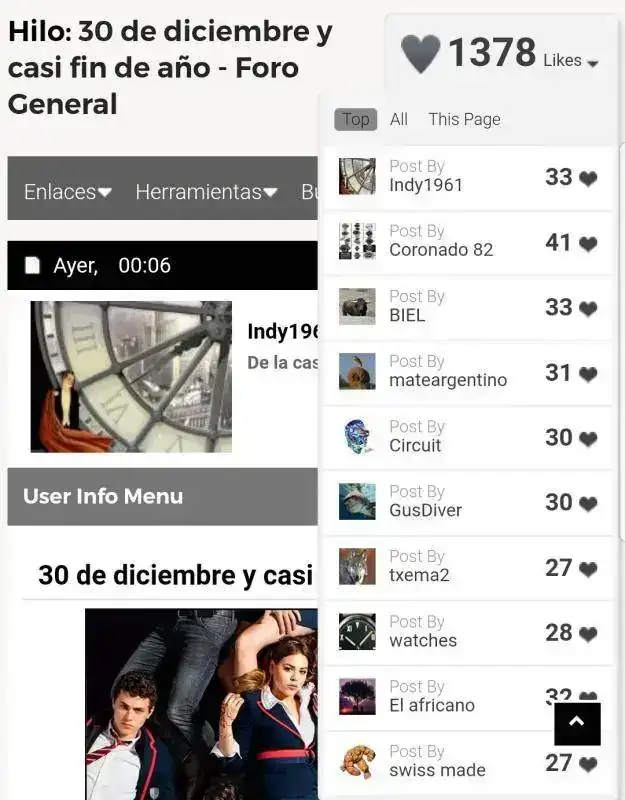Open post by Coronado 82

[x=467, y=242]
